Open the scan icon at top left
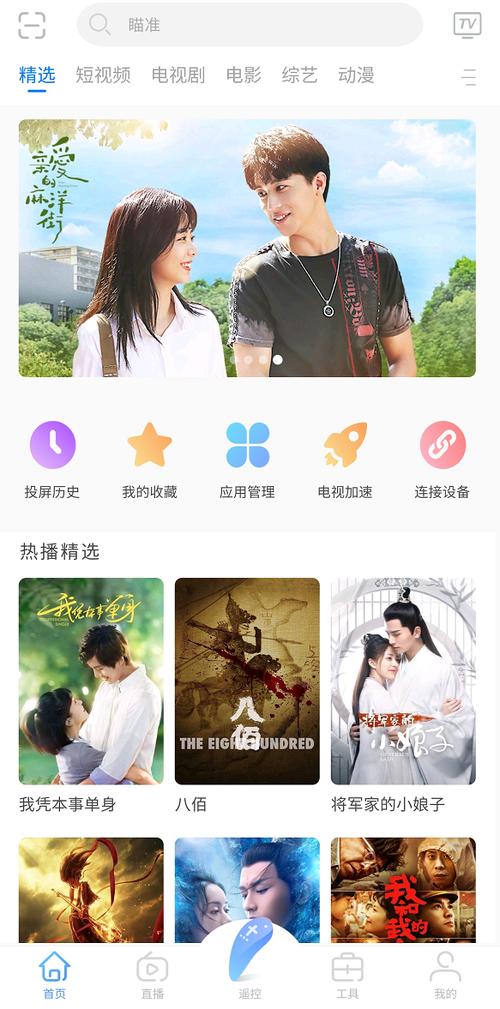 [x=32, y=25]
